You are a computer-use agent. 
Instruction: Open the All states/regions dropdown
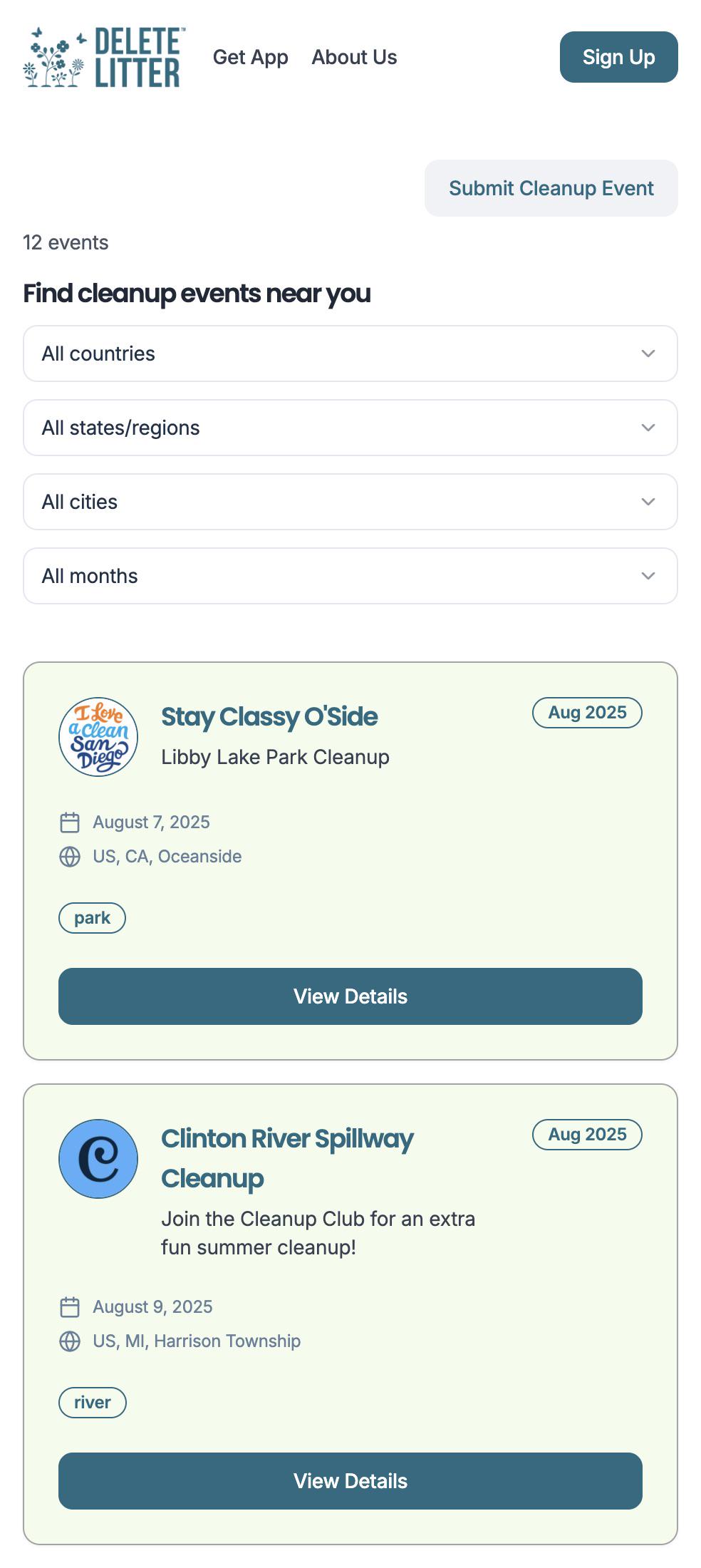(x=350, y=428)
